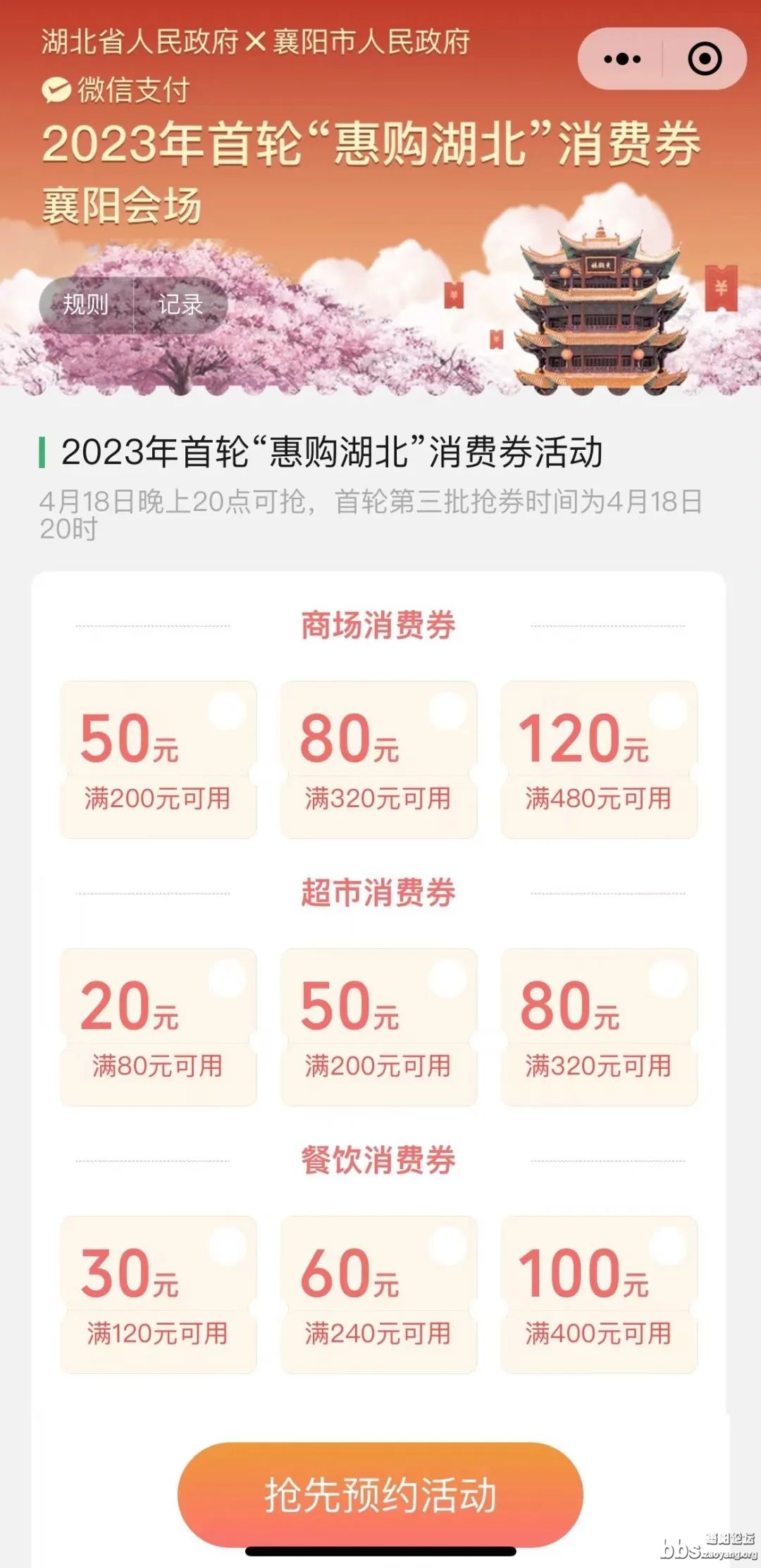Pick the 餐饮 60元 coupon
Screen dimensions: 761x1568
click(x=378, y=1294)
